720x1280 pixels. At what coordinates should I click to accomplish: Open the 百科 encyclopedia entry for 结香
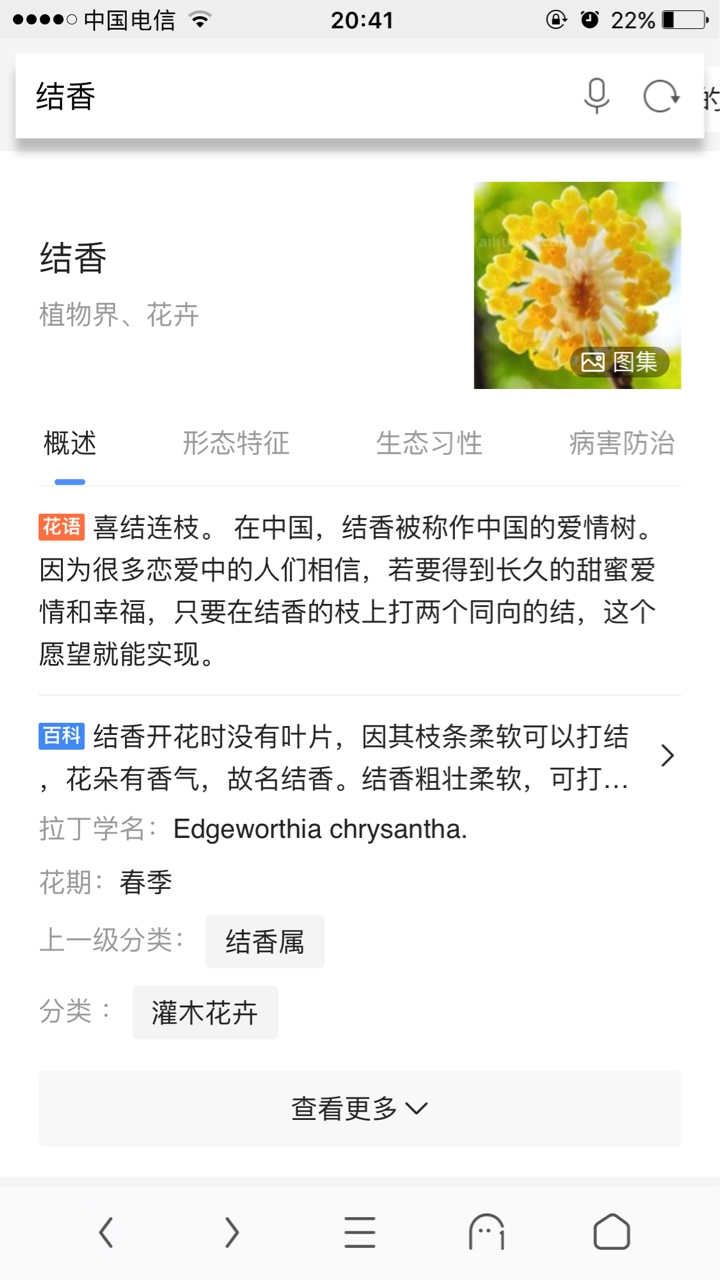[x=360, y=757]
